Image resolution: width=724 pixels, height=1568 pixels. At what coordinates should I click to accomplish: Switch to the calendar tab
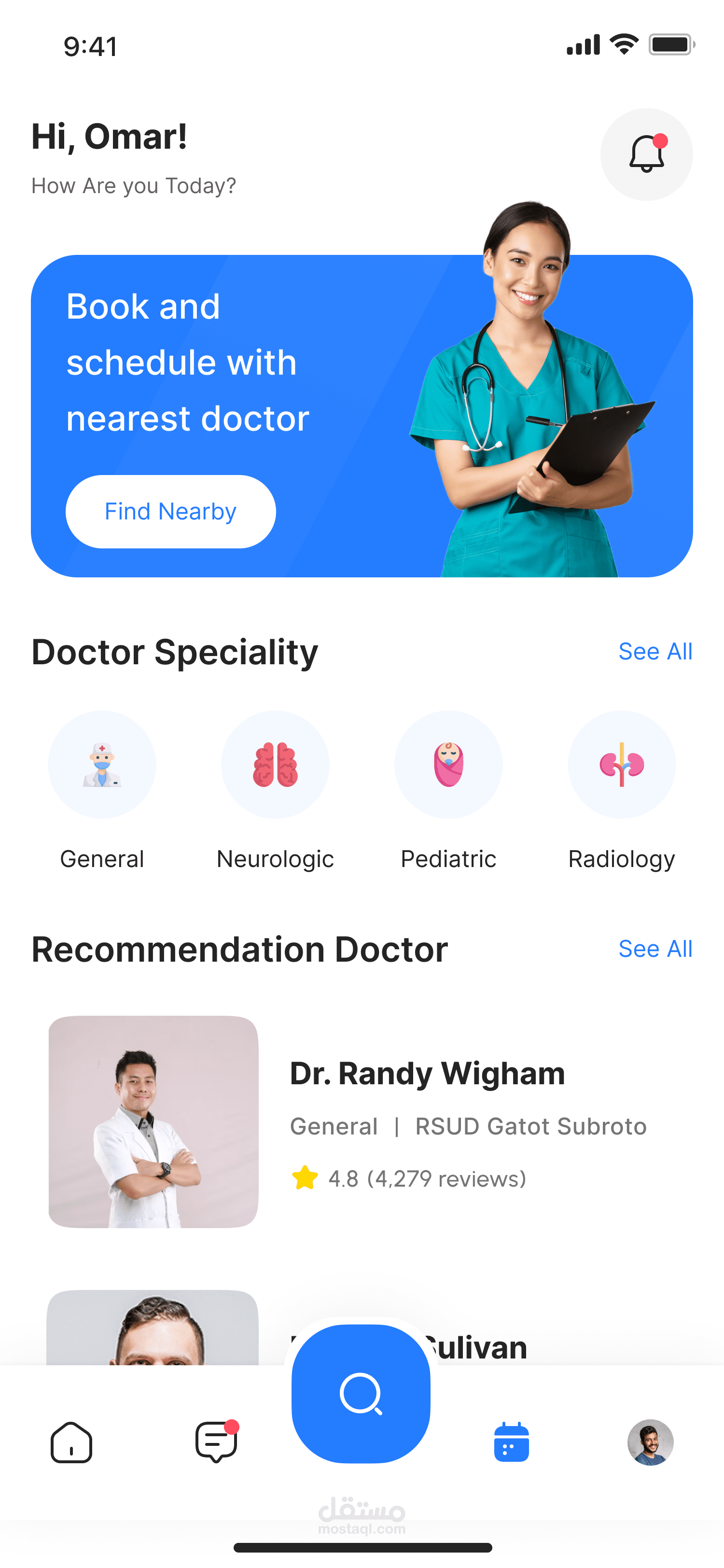511,1442
